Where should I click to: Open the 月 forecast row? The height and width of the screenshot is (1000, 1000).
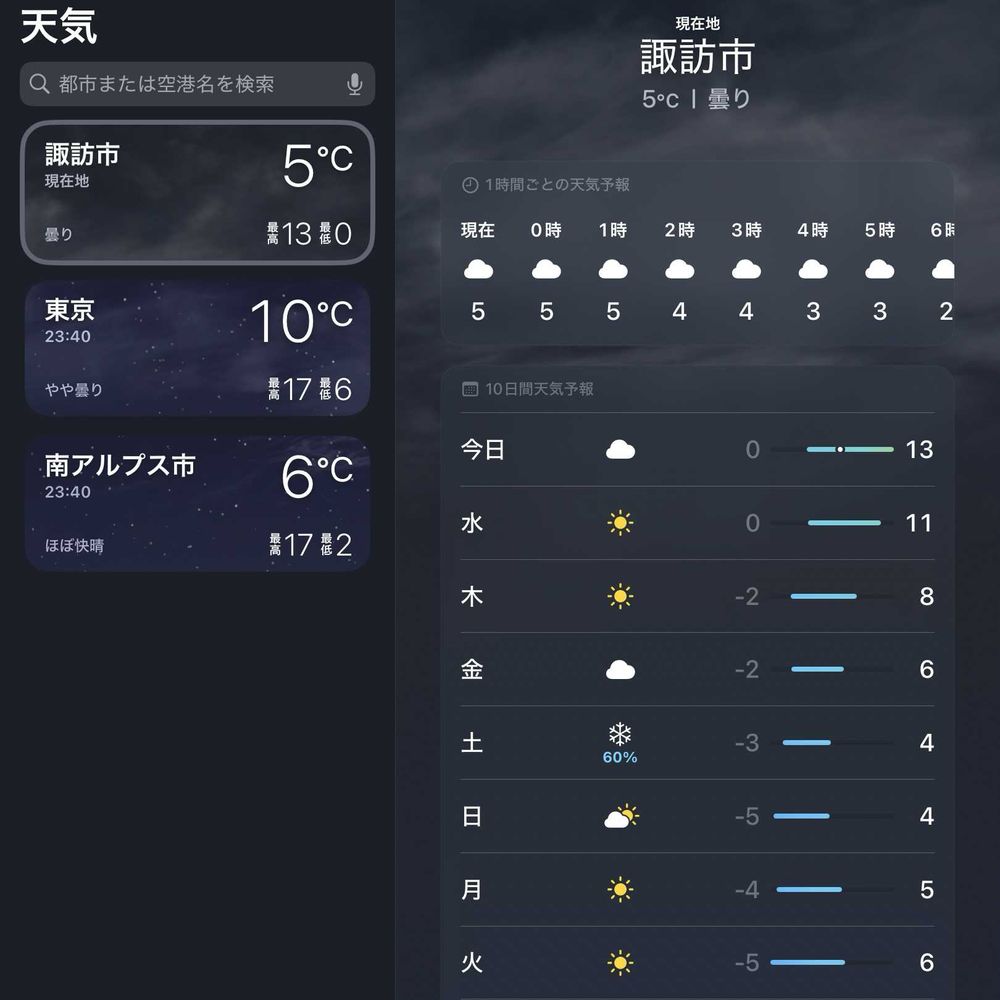pos(698,890)
